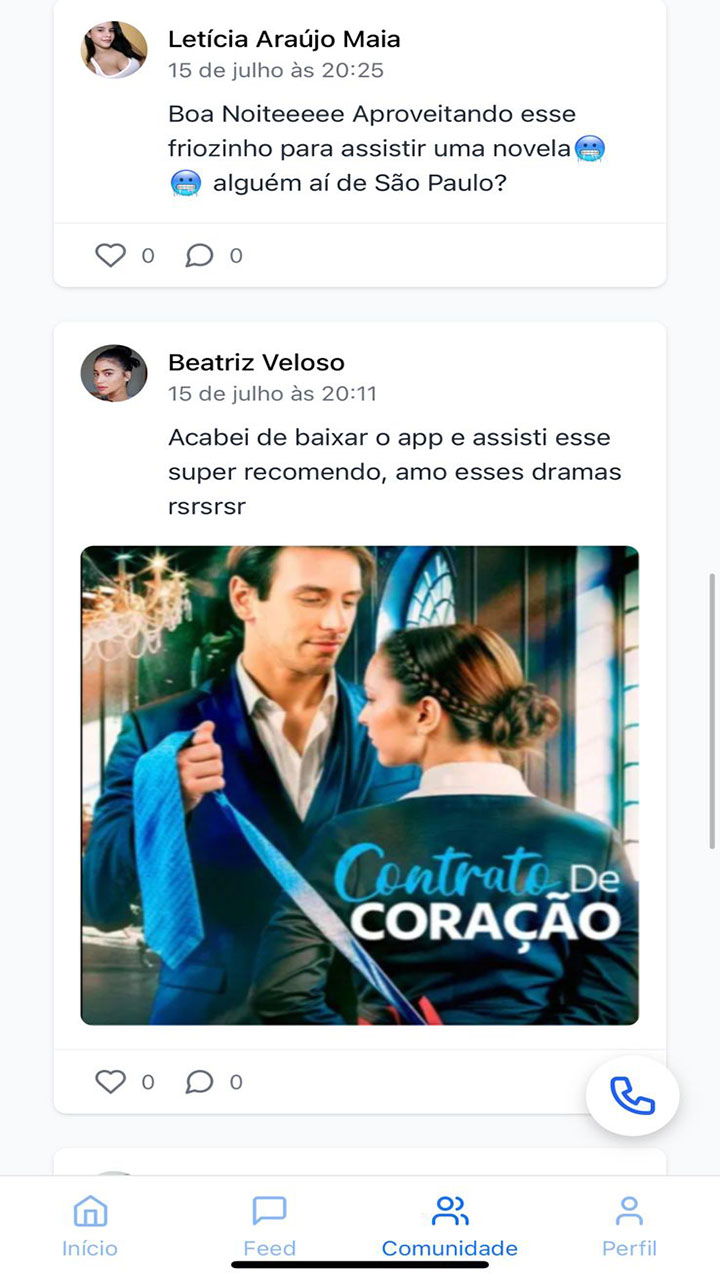
Task: Open the Perfil tab
Action: pyautogui.click(x=629, y=1225)
